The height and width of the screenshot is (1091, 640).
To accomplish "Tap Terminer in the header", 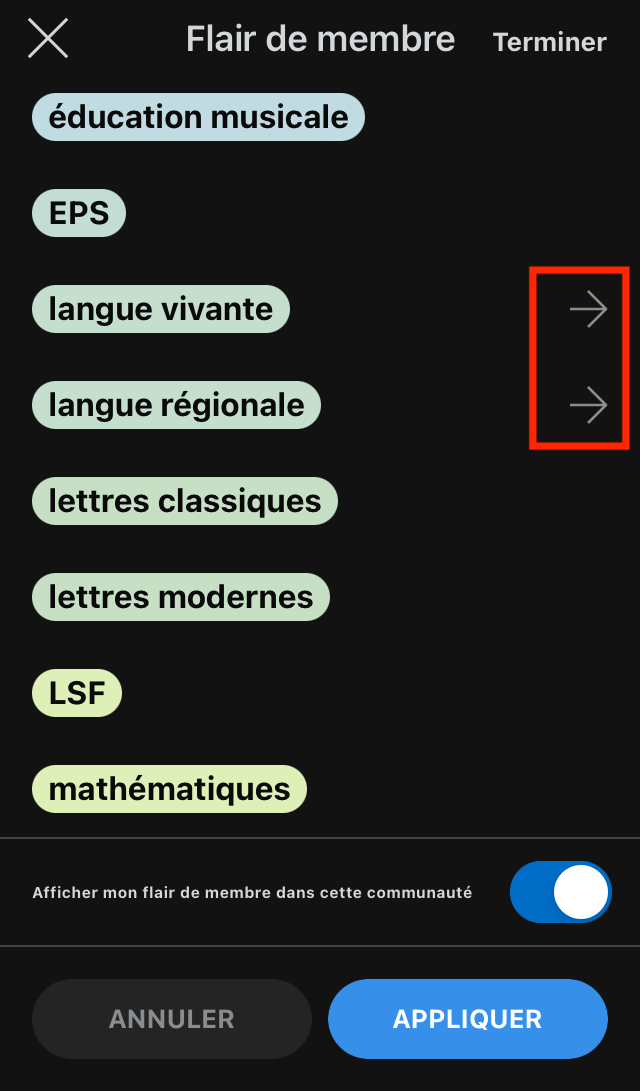I will [549, 42].
